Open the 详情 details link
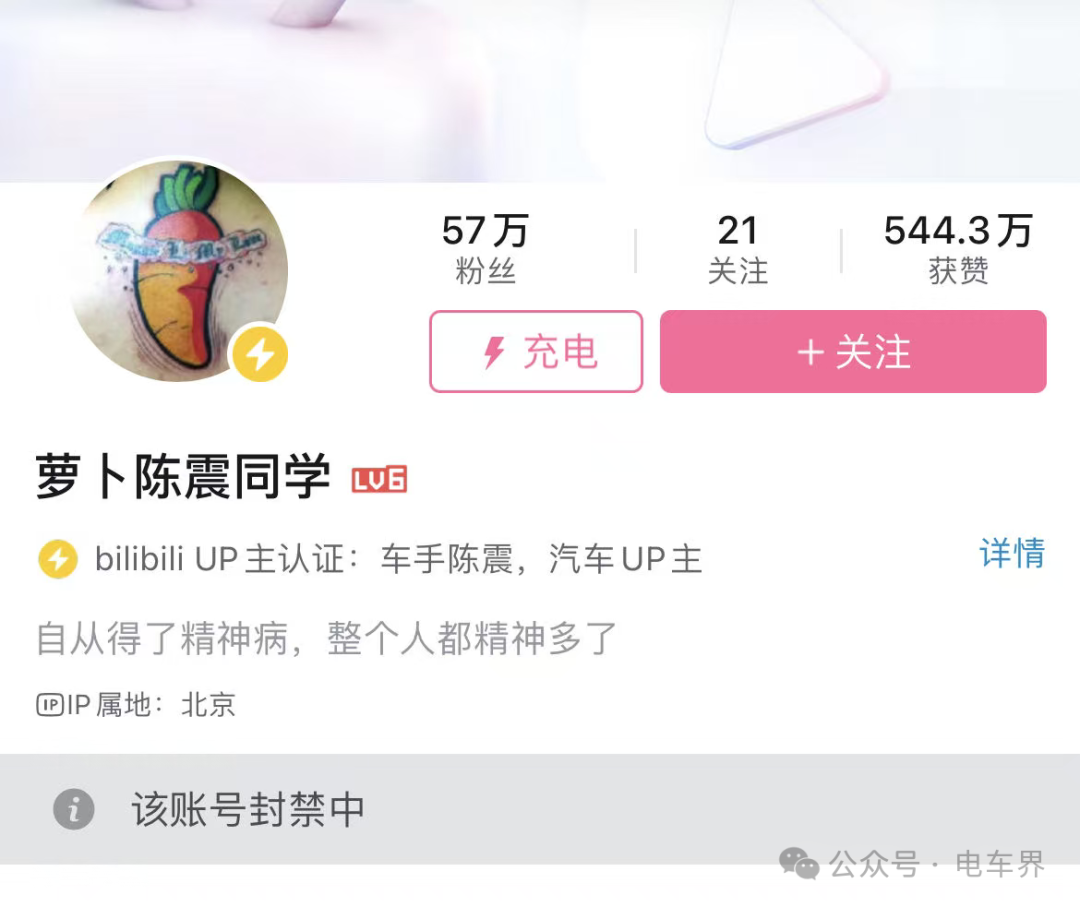Viewport: 1080px width, 907px height. coord(1011,553)
